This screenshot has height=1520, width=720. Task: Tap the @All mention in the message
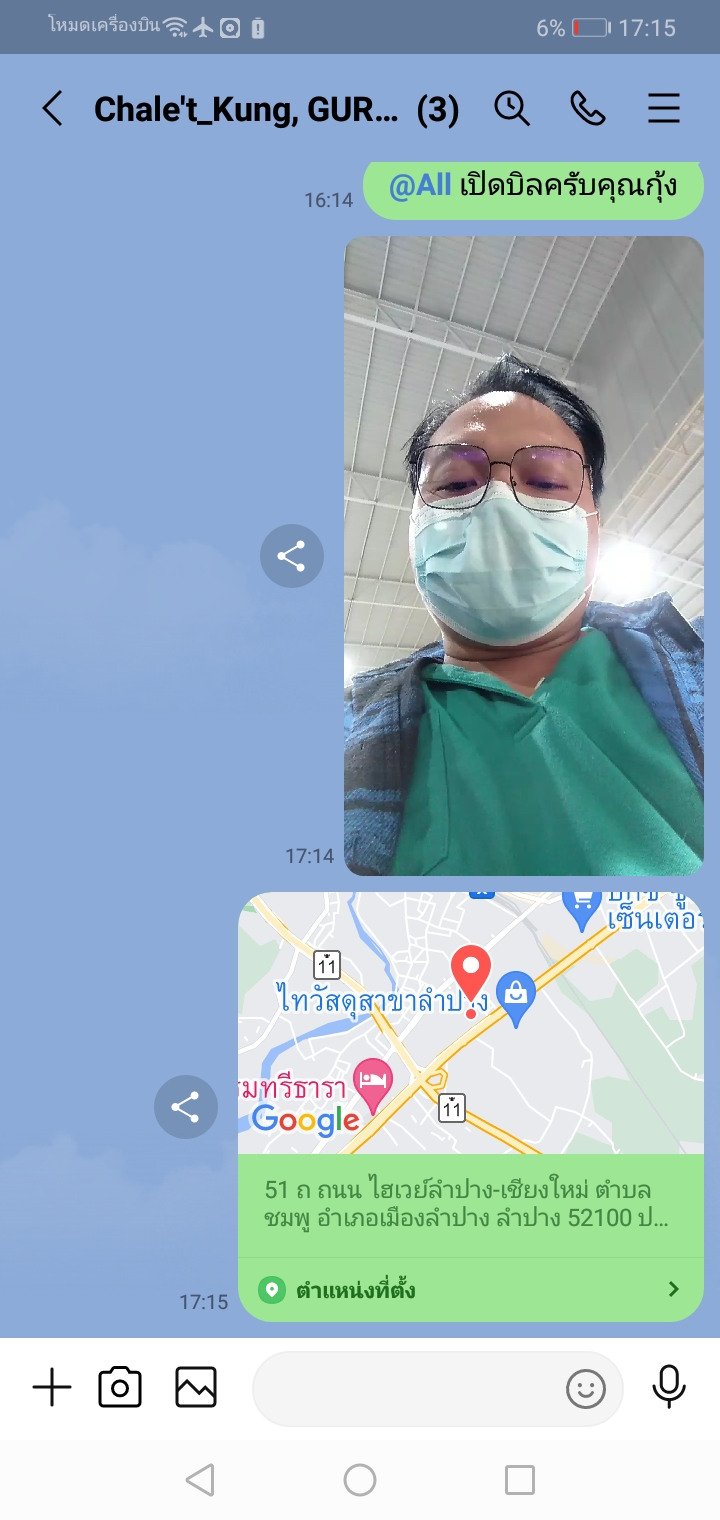pos(419,186)
